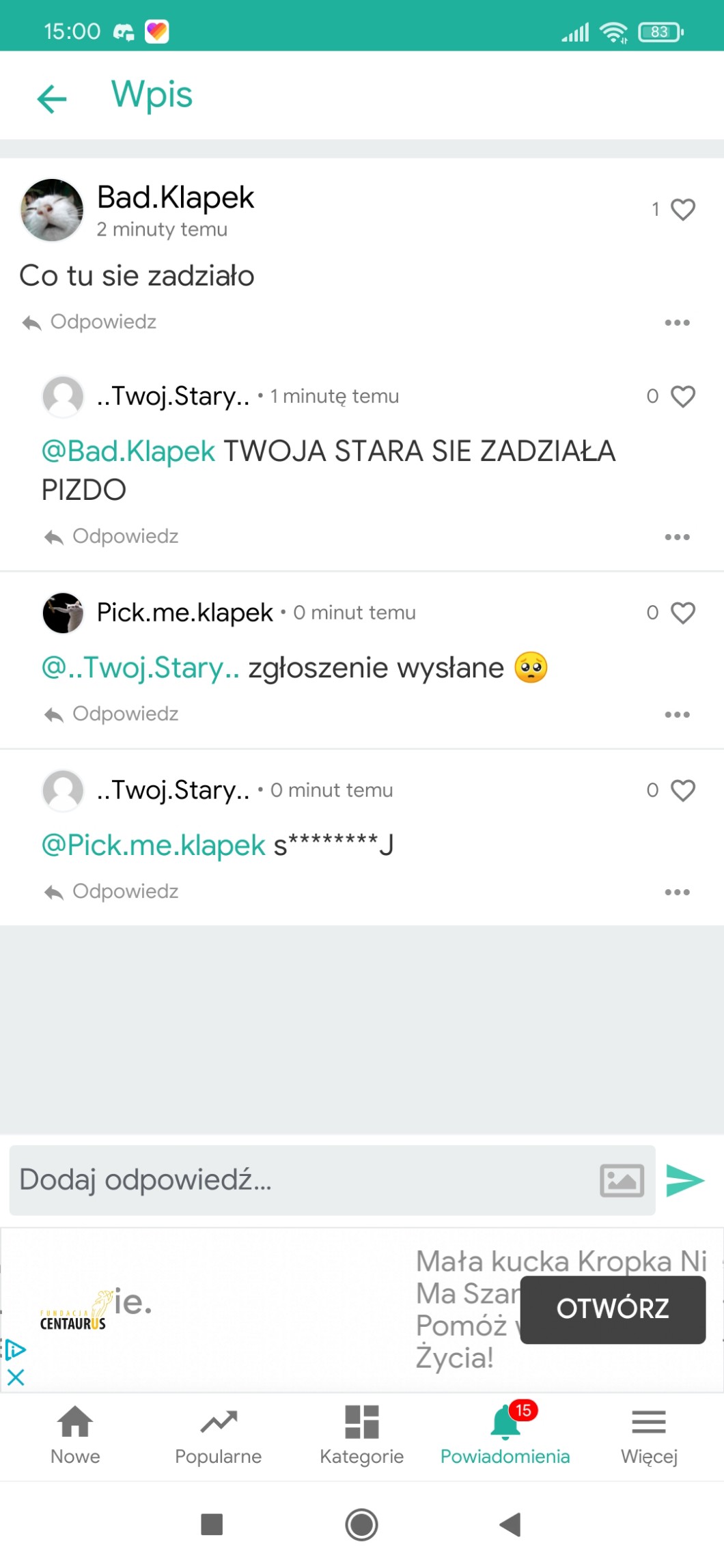Attach an image to the reply
This screenshot has height=1568, width=724.
pos(622,1180)
